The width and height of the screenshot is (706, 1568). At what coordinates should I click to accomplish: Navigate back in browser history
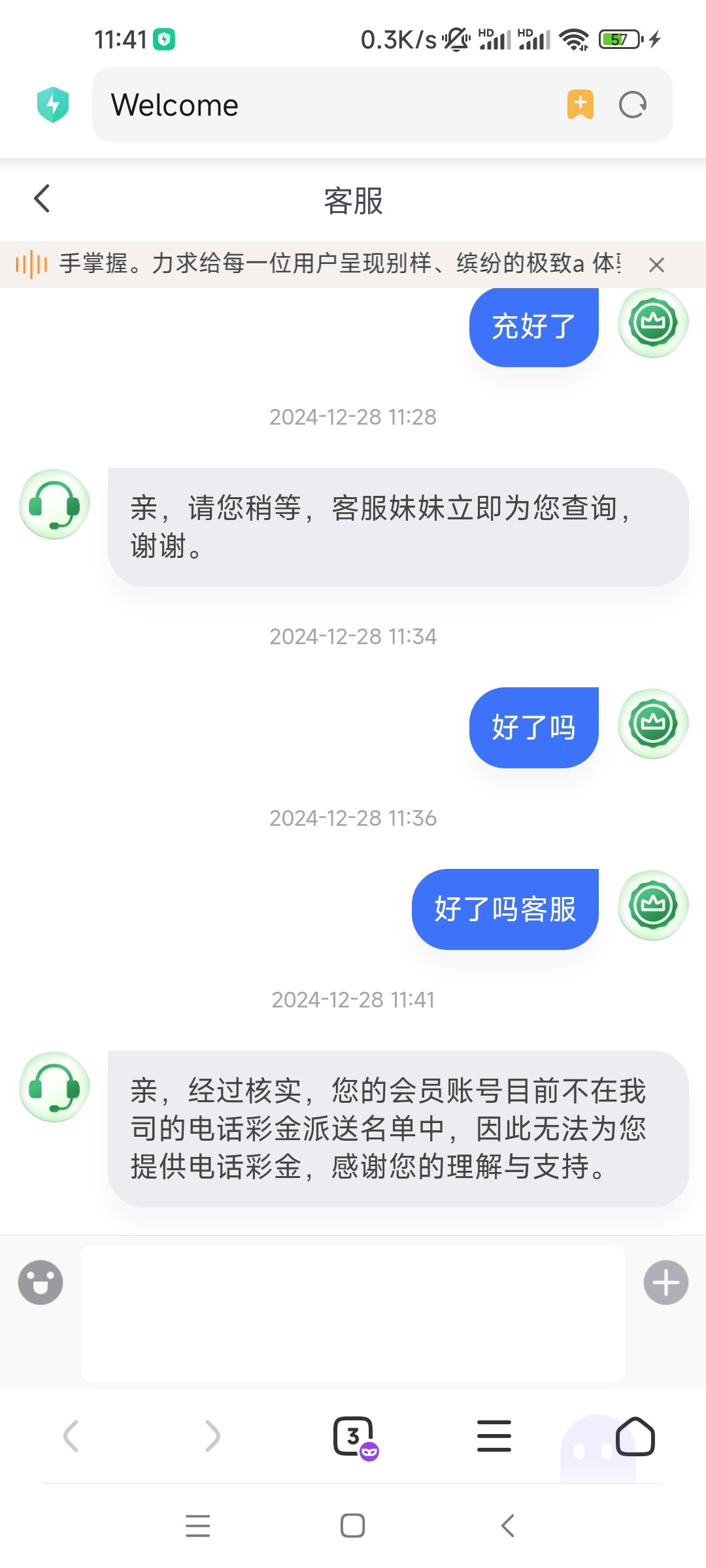[x=71, y=1436]
